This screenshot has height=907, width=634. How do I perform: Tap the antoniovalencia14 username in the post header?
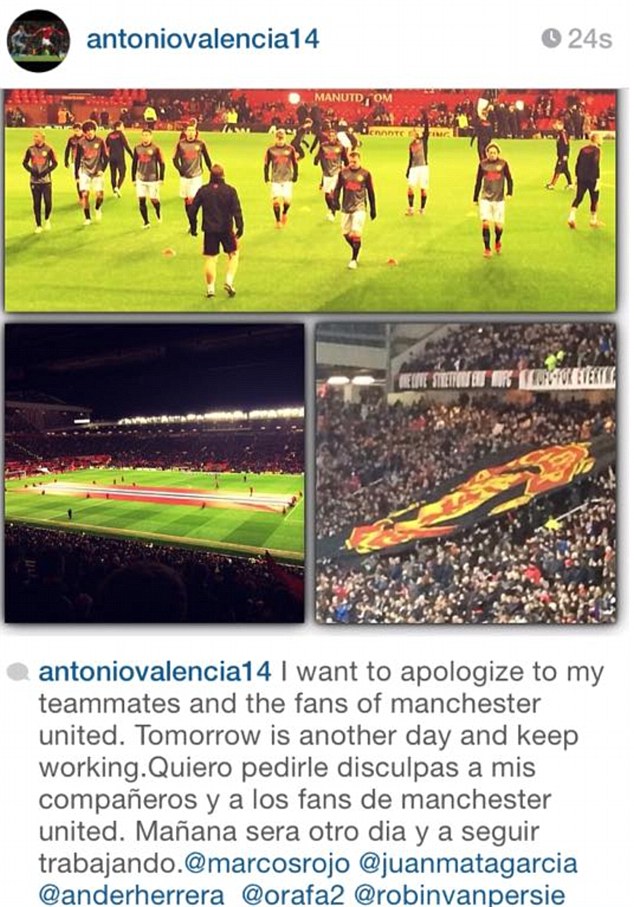pos(203,40)
